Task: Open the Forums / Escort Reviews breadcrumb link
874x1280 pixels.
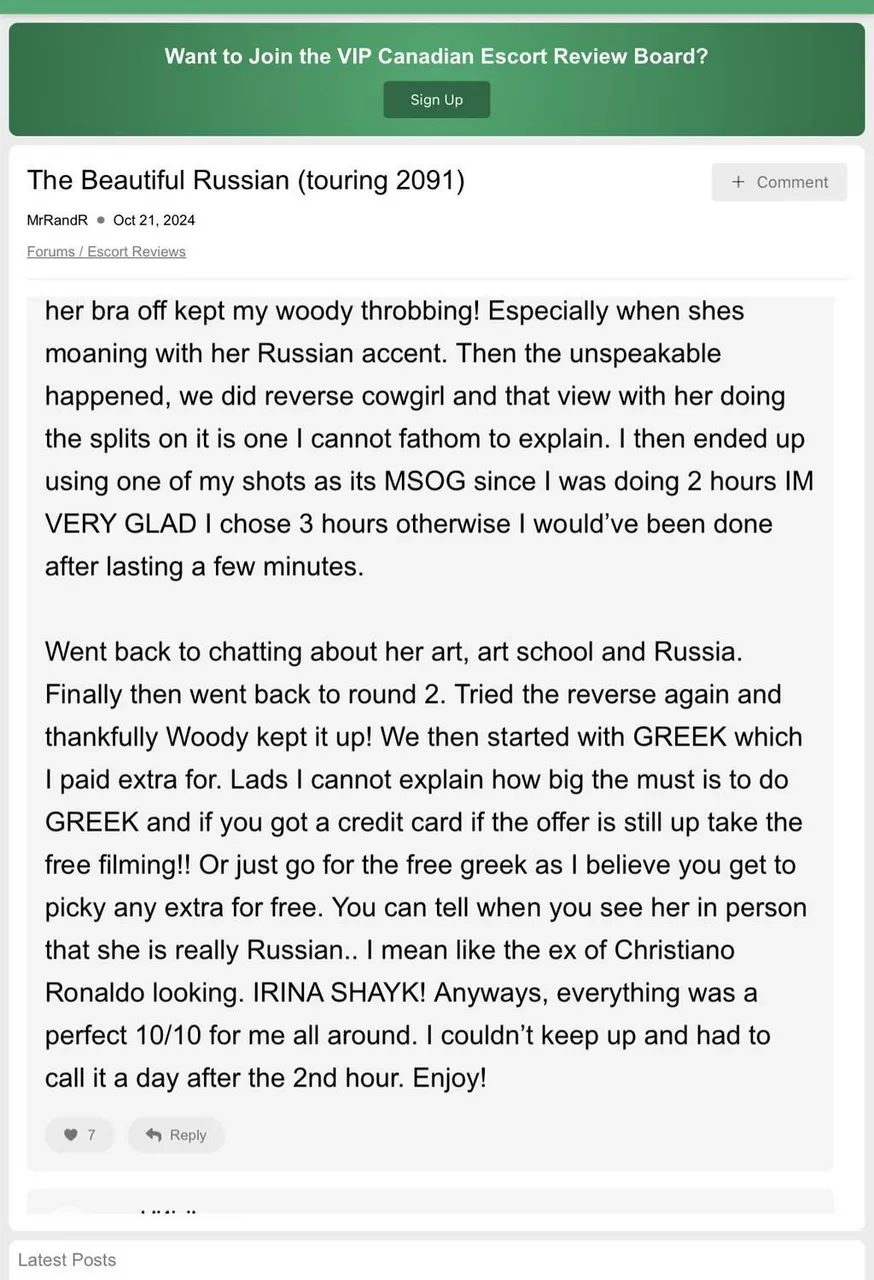Action: pyautogui.click(x=106, y=252)
